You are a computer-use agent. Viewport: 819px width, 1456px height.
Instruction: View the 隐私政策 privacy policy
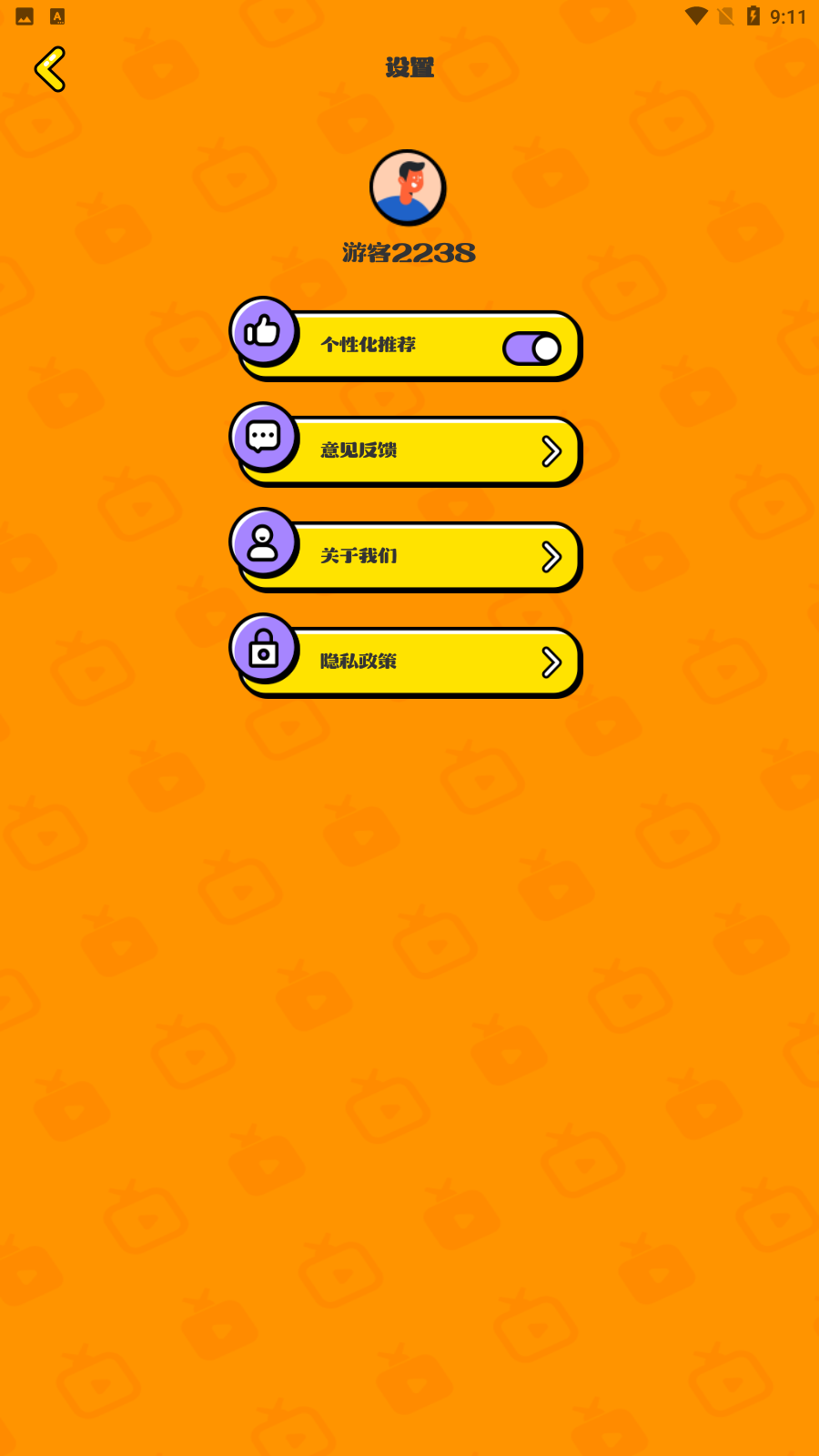tap(409, 662)
